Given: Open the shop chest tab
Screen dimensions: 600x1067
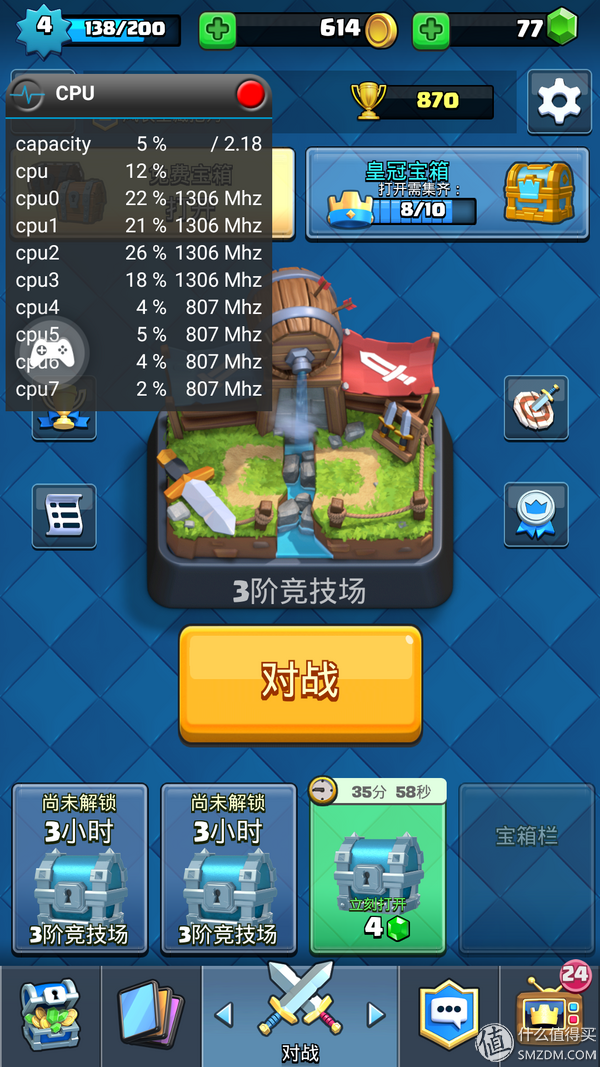Looking at the screenshot, I should click(50, 1015).
